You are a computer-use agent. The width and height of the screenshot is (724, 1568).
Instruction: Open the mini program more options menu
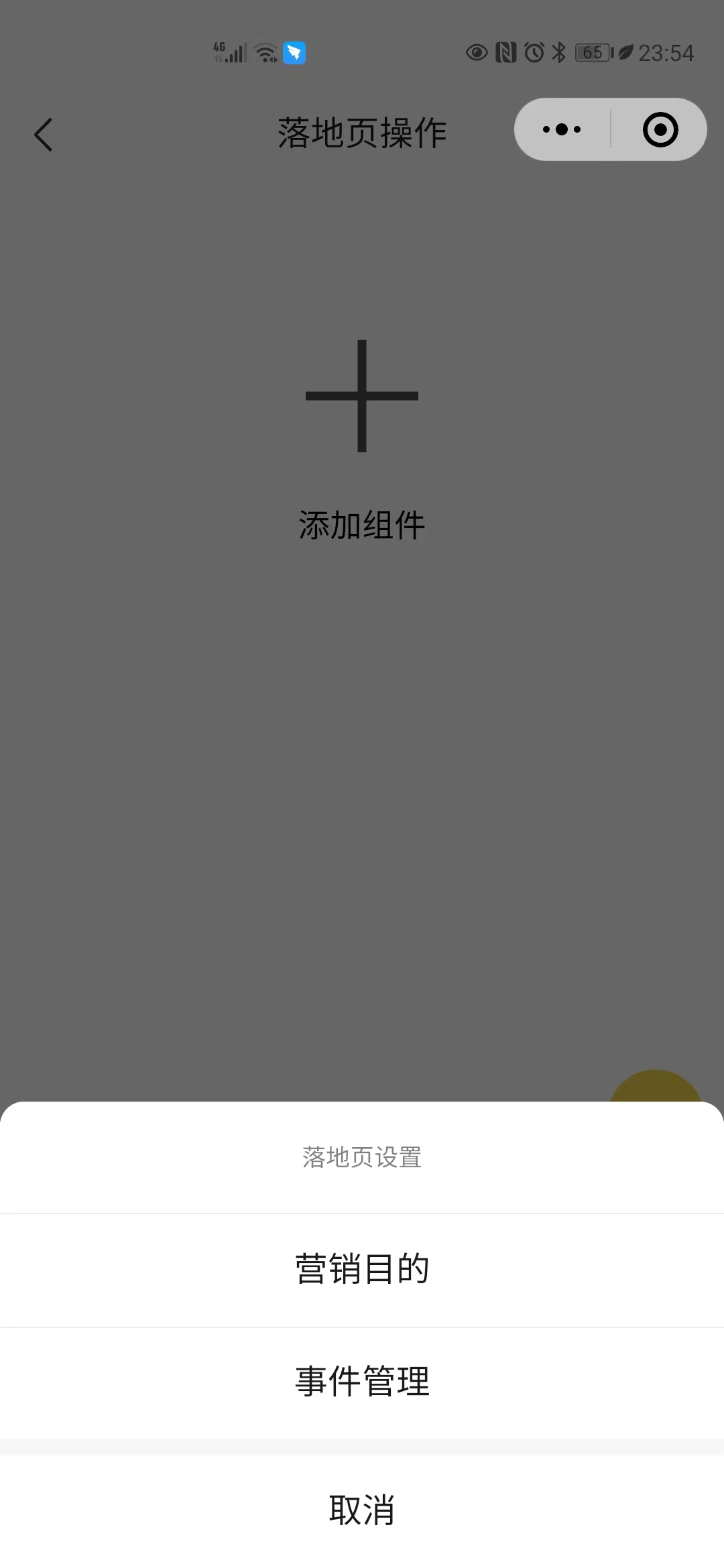coord(562,129)
